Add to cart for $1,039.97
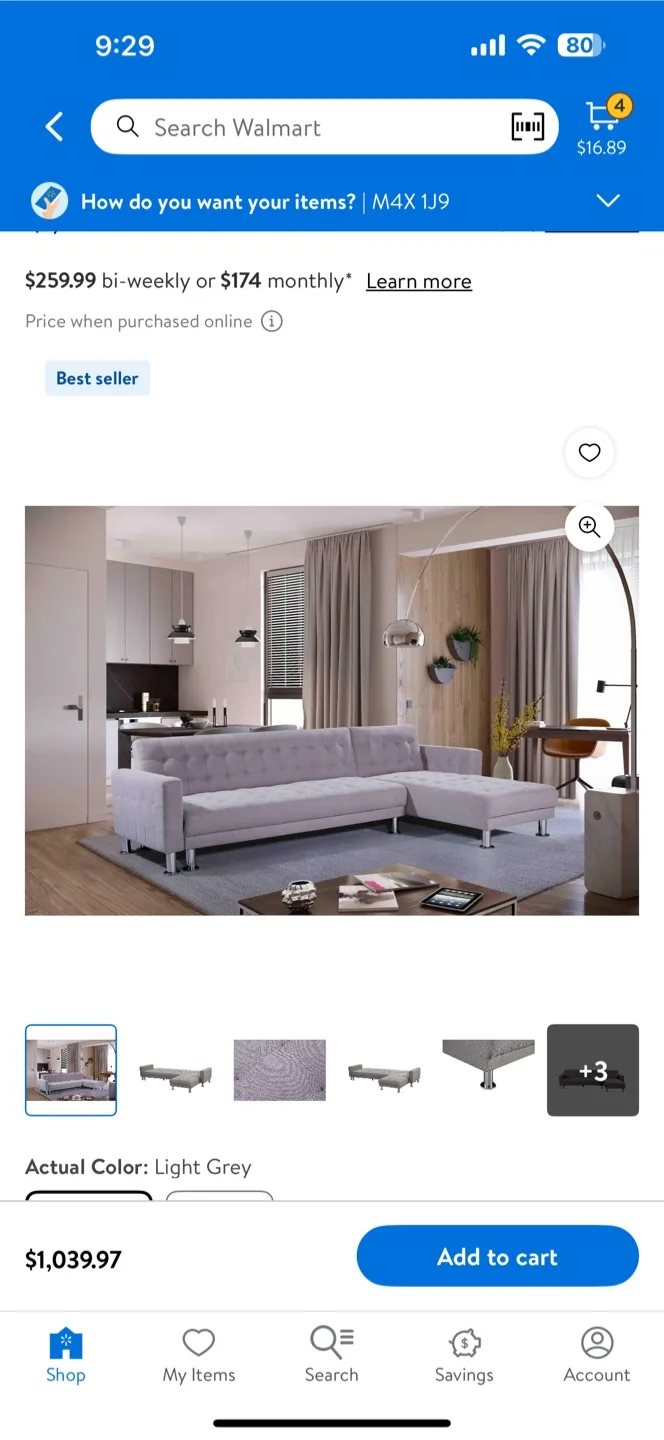The image size is (664, 1440). click(497, 1257)
